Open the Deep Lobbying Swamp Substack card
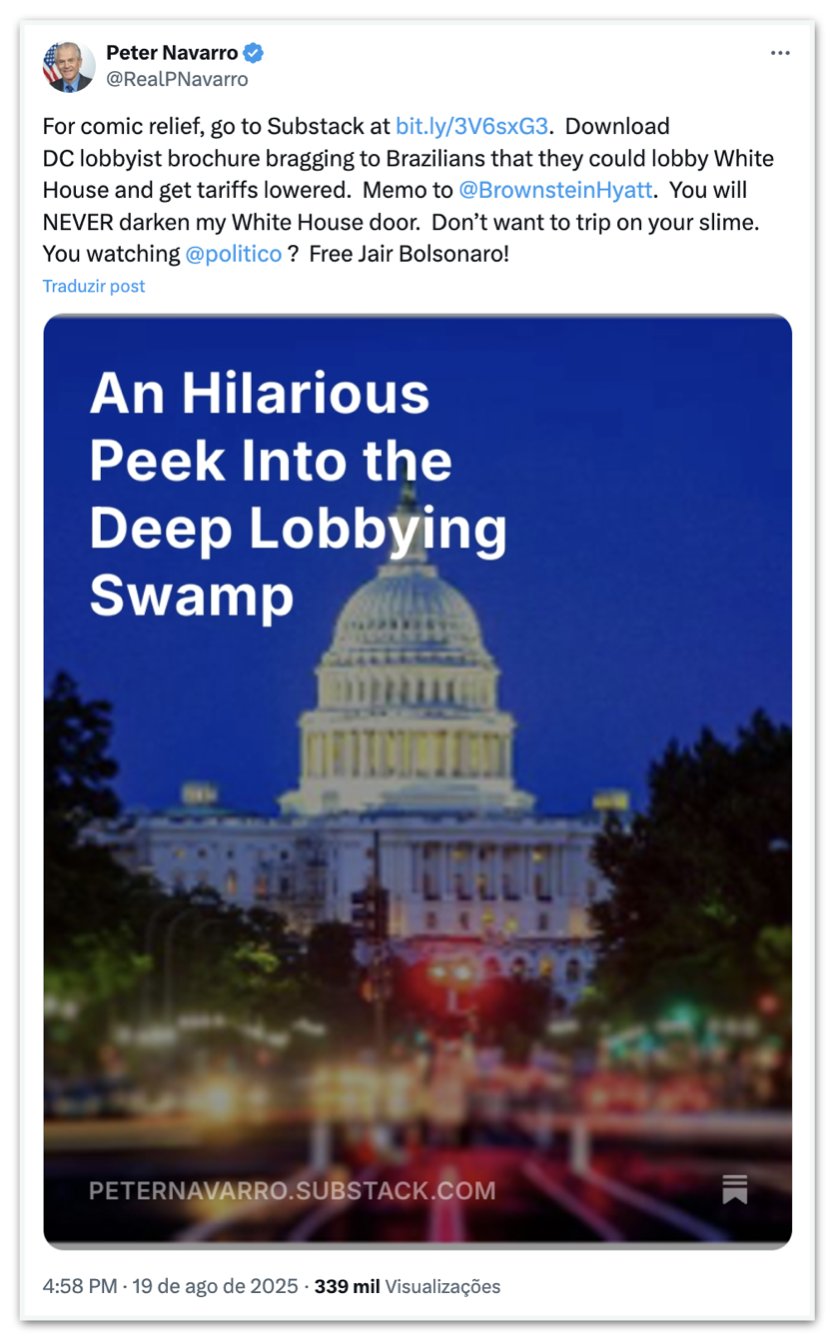This screenshot has width=840, height=1344. point(417,780)
